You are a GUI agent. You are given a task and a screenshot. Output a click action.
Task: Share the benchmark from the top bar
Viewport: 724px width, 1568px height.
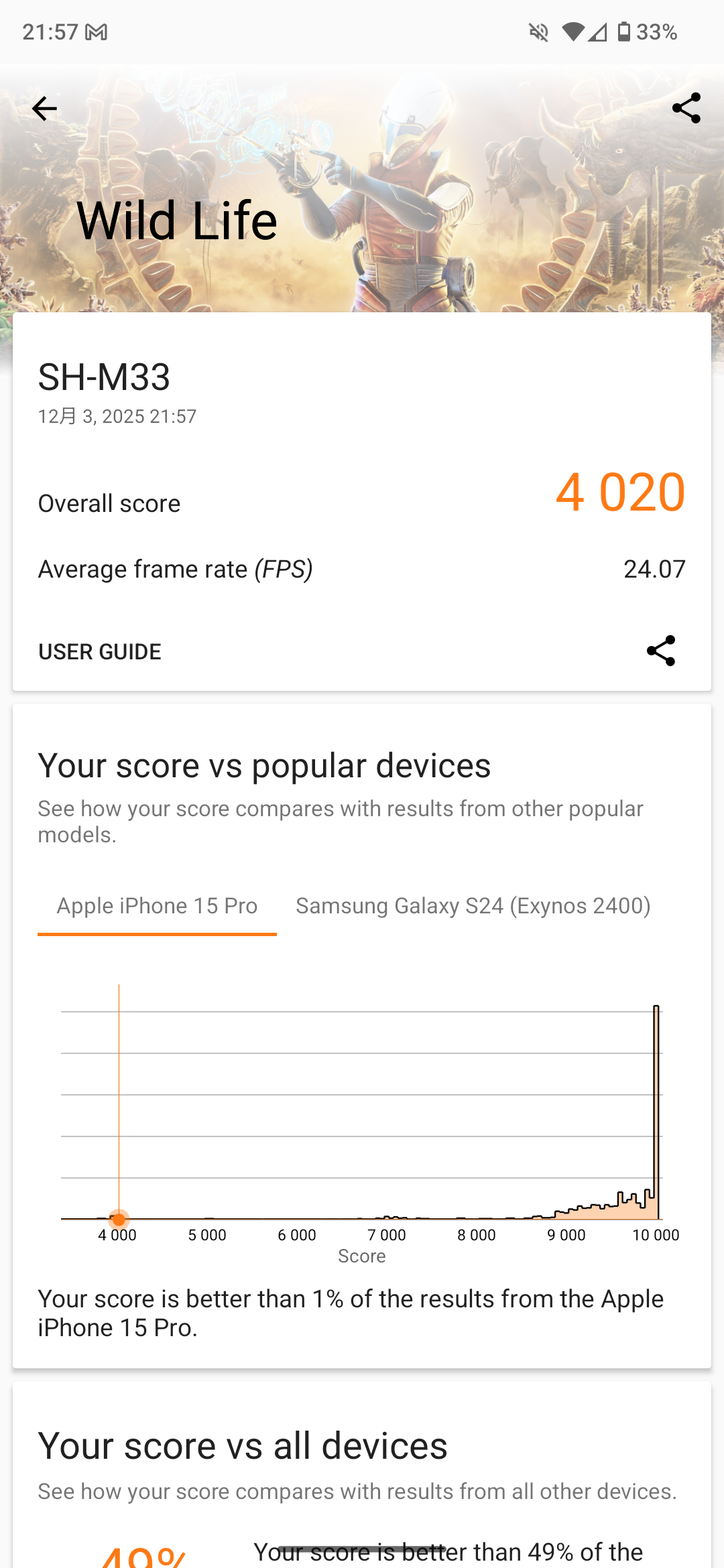686,109
